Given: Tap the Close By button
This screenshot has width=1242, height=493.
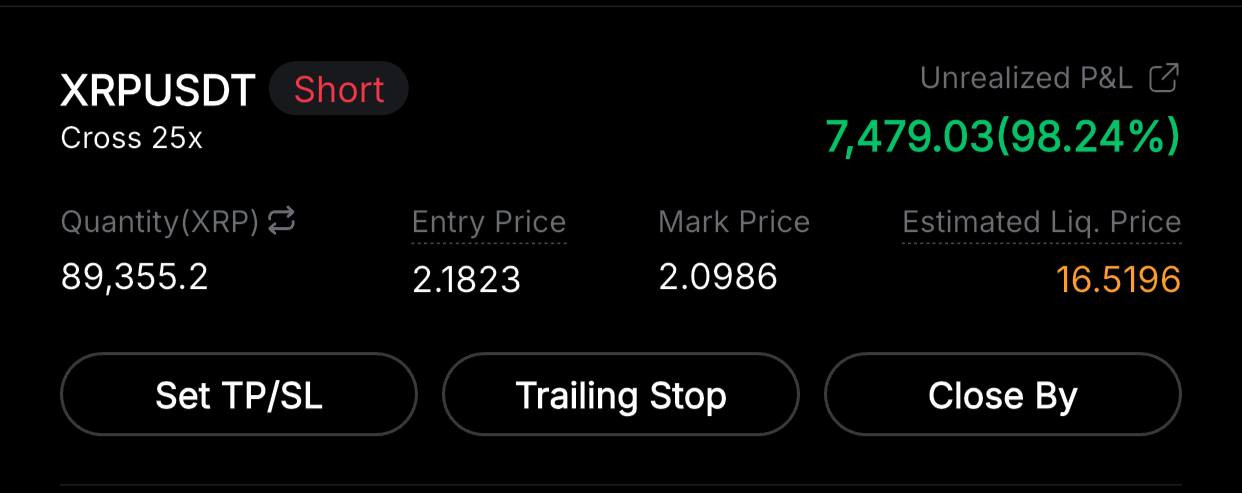Looking at the screenshot, I should click(x=1002, y=395).
